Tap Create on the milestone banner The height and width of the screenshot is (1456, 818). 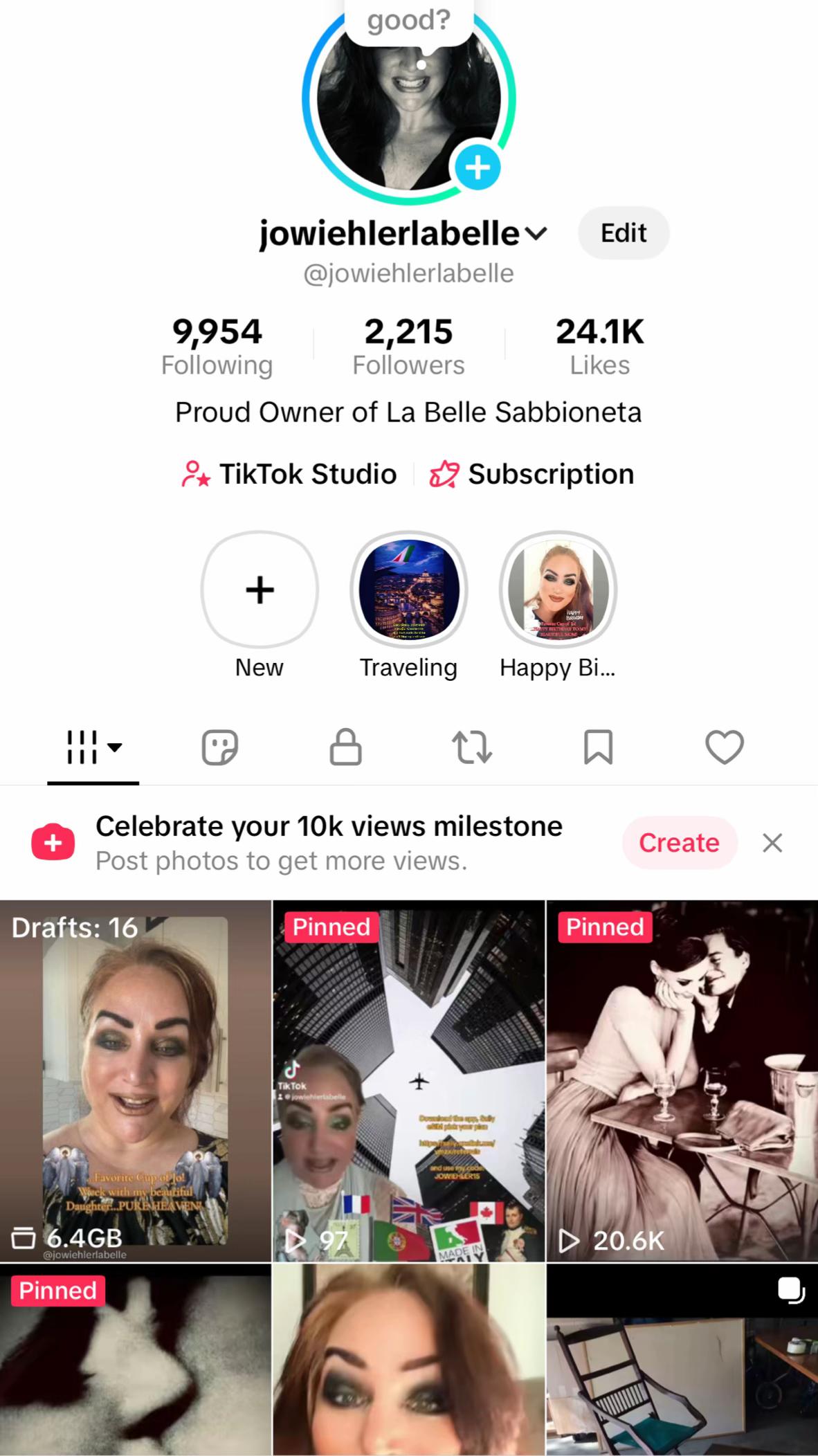(680, 843)
